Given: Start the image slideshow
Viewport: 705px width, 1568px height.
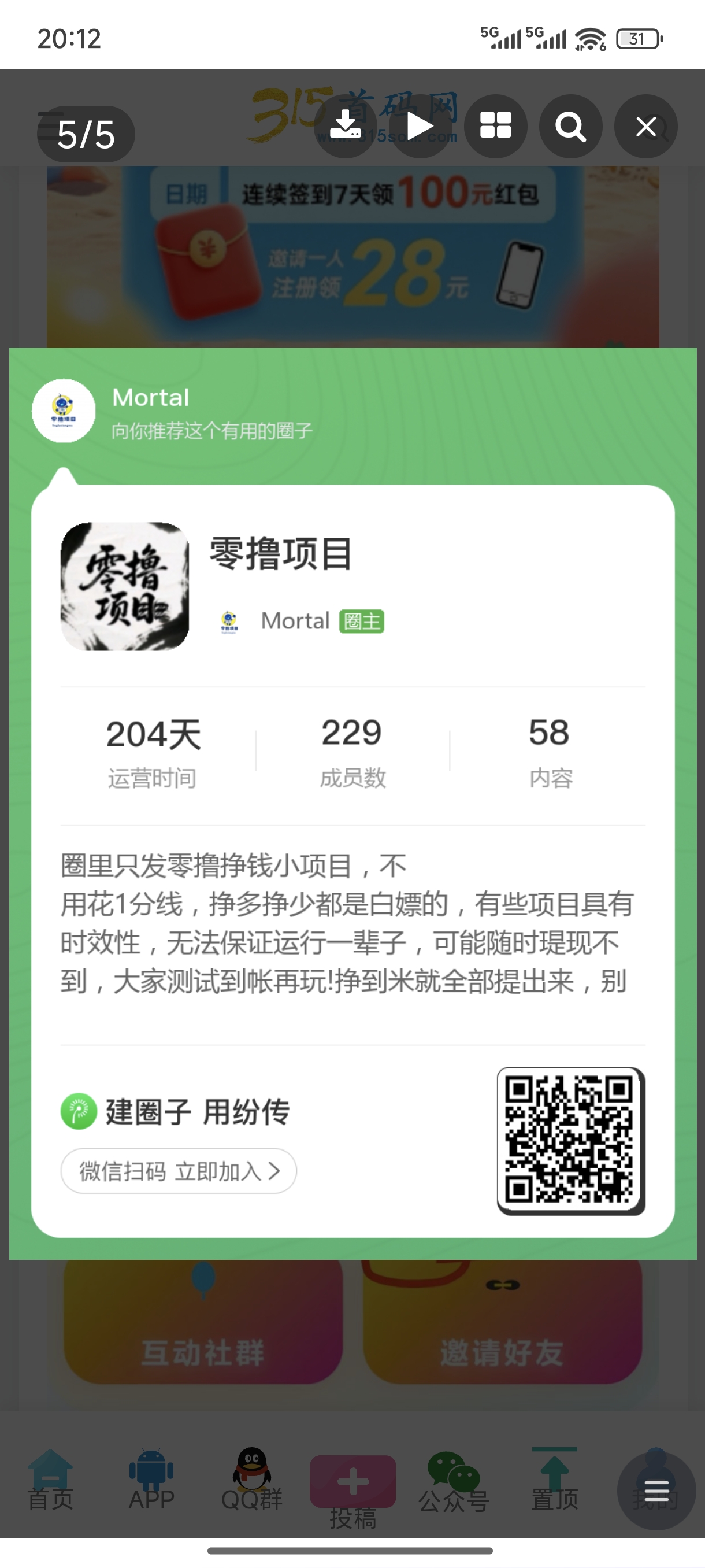Looking at the screenshot, I should pos(420,126).
